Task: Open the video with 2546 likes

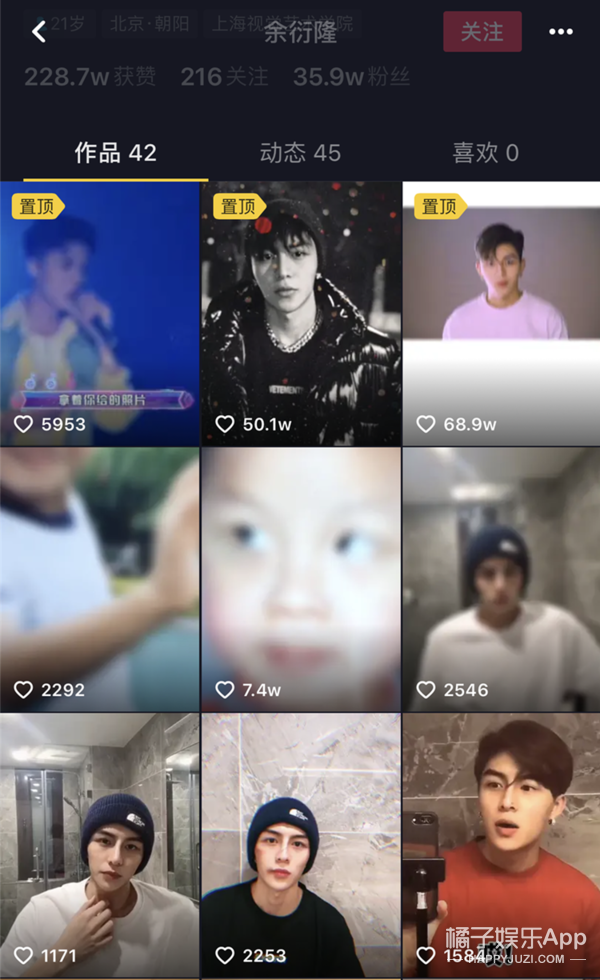Action: (501, 578)
